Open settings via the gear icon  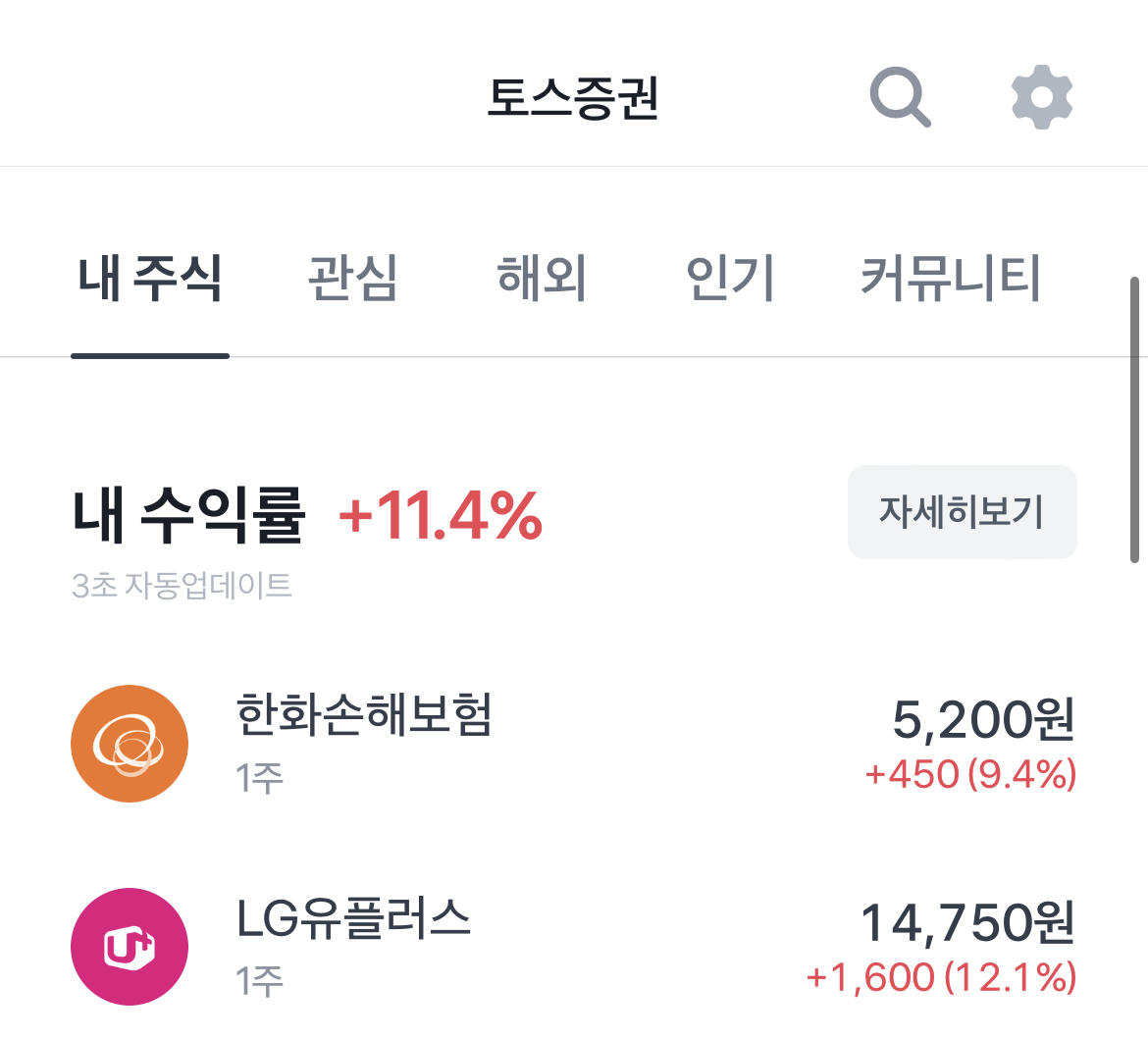coord(1041,97)
